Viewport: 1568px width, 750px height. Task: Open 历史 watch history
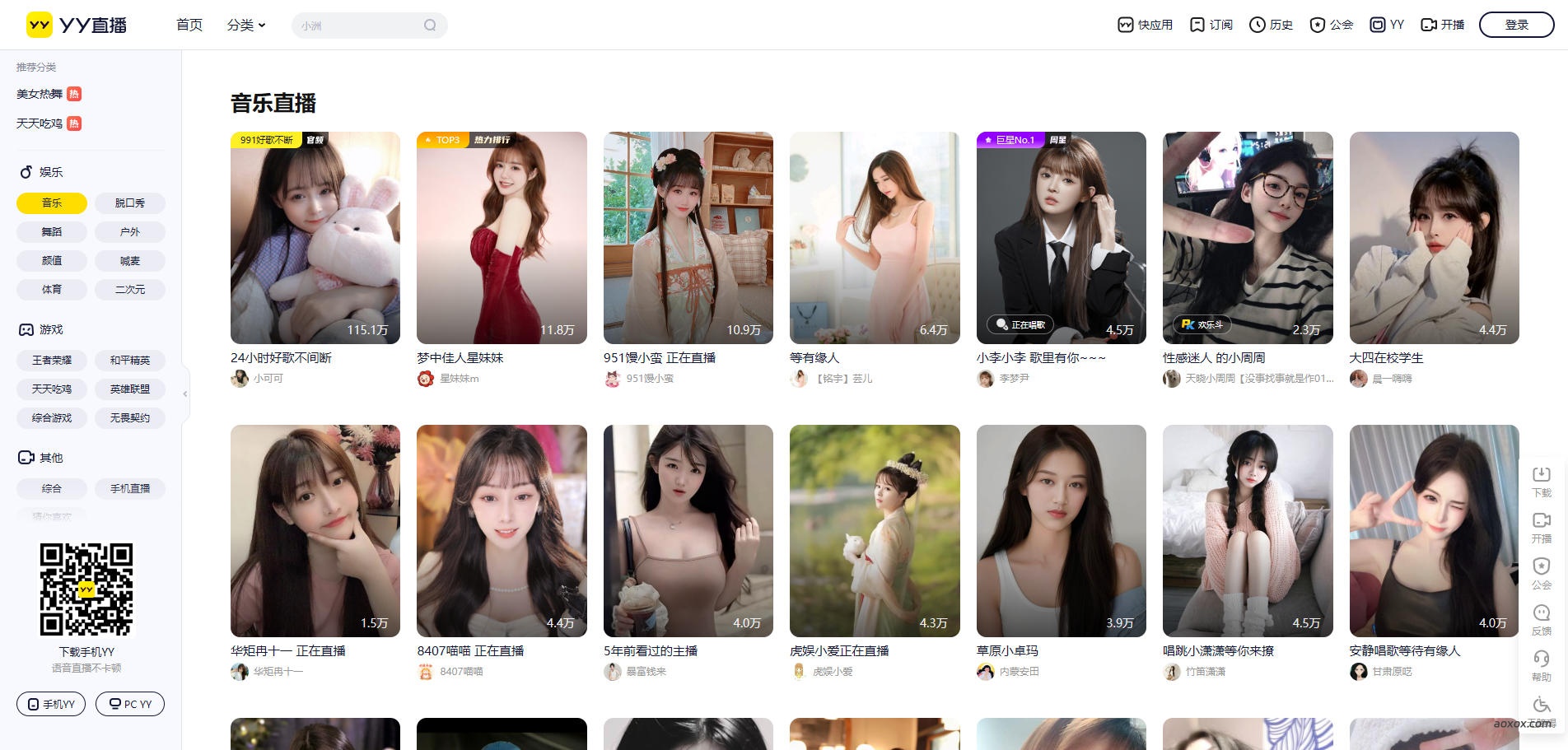click(1271, 25)
